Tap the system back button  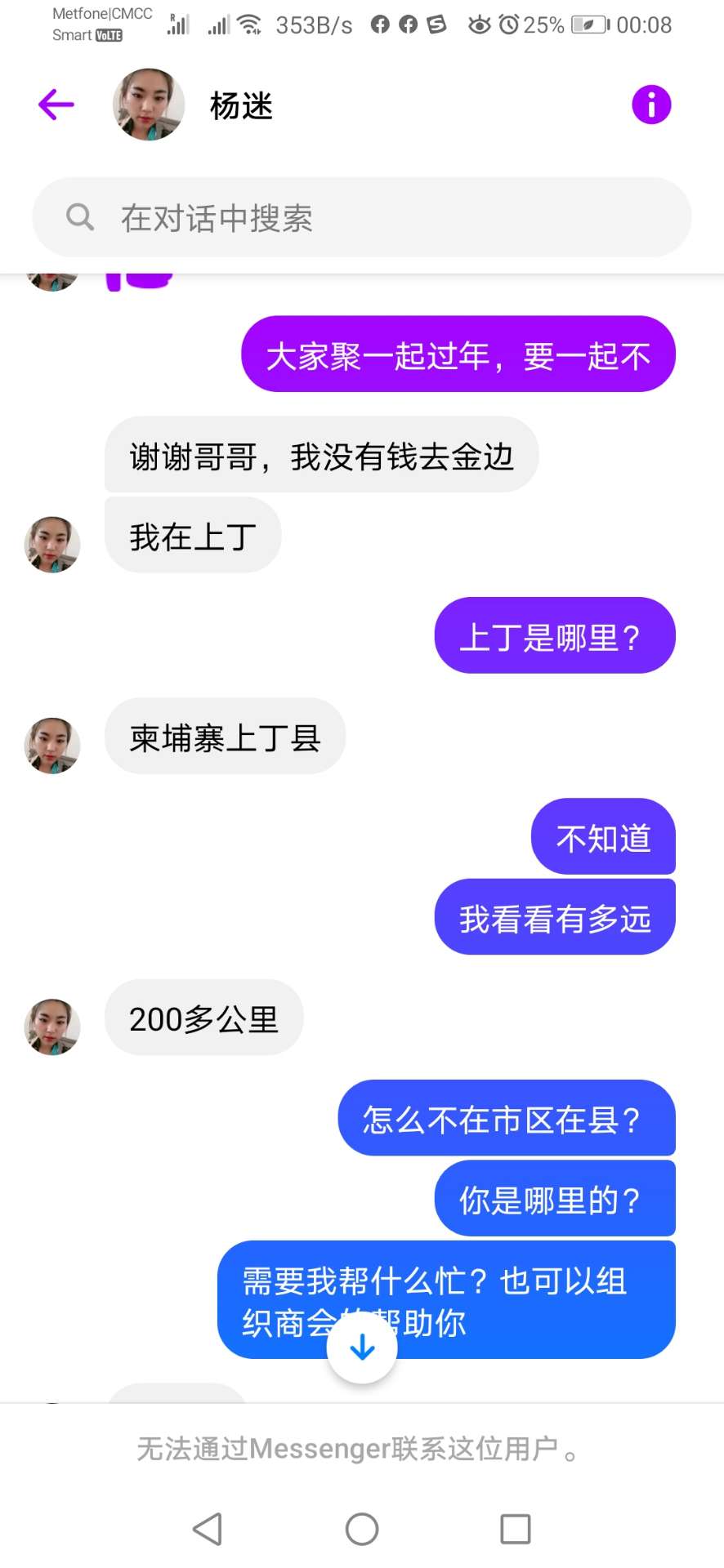(x=208, y=1529)
